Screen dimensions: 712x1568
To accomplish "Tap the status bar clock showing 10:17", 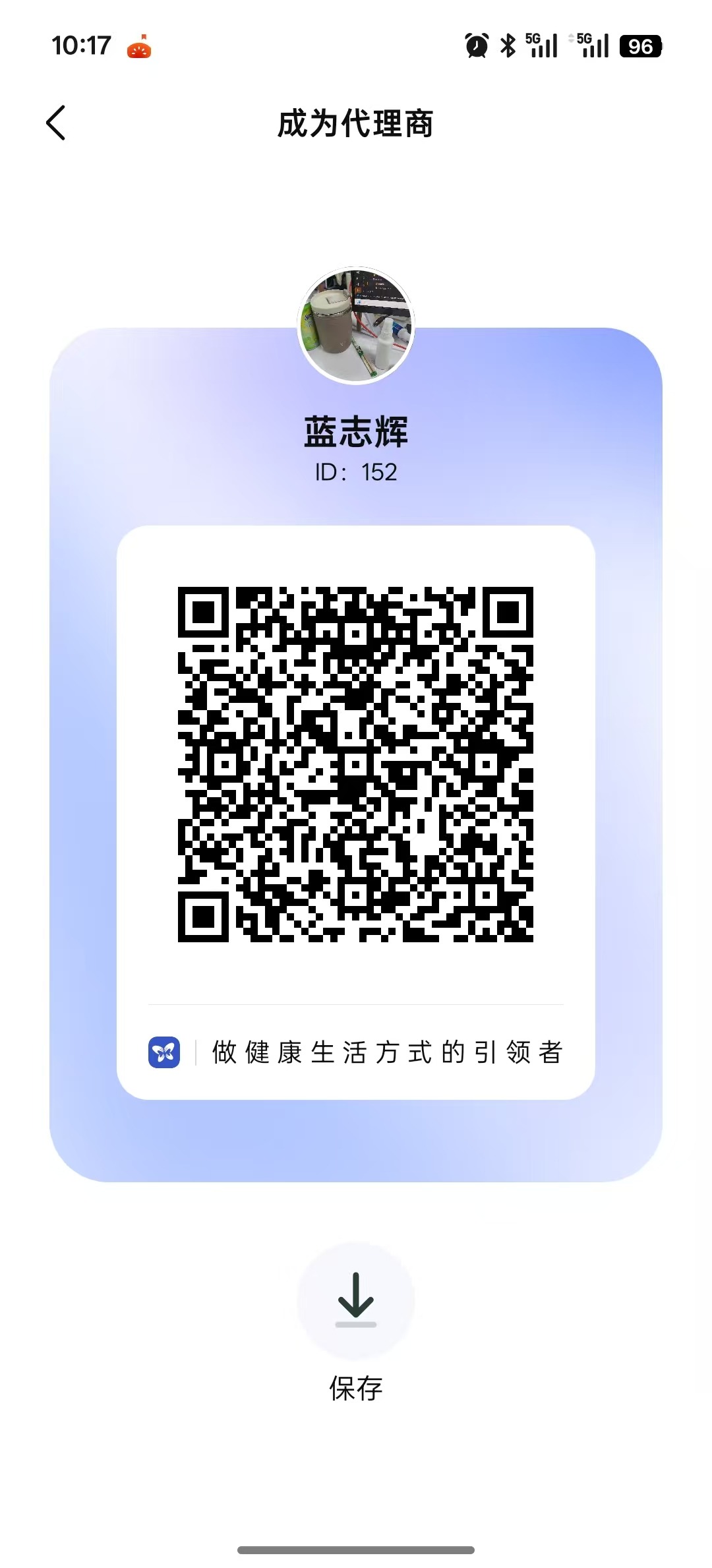I will click(x=82, y=45).
